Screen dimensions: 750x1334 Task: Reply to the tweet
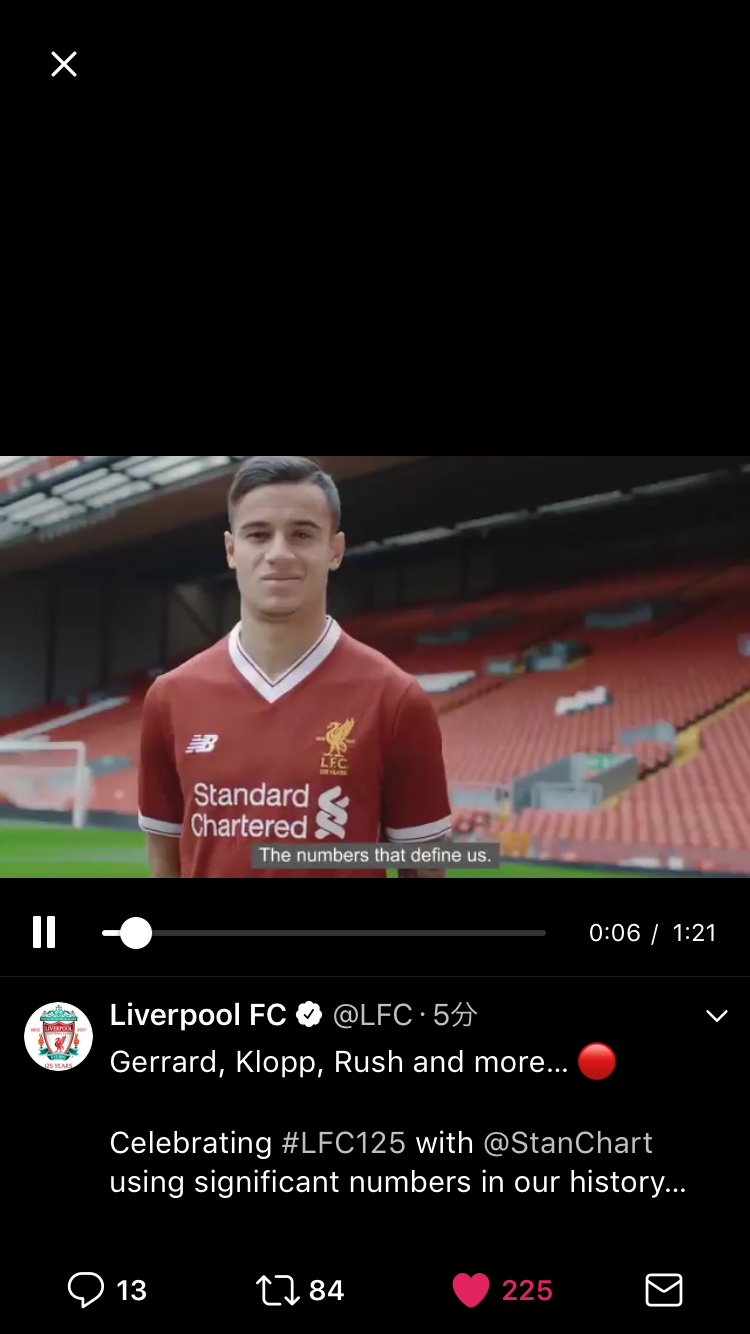click(x=86, y=1290)
